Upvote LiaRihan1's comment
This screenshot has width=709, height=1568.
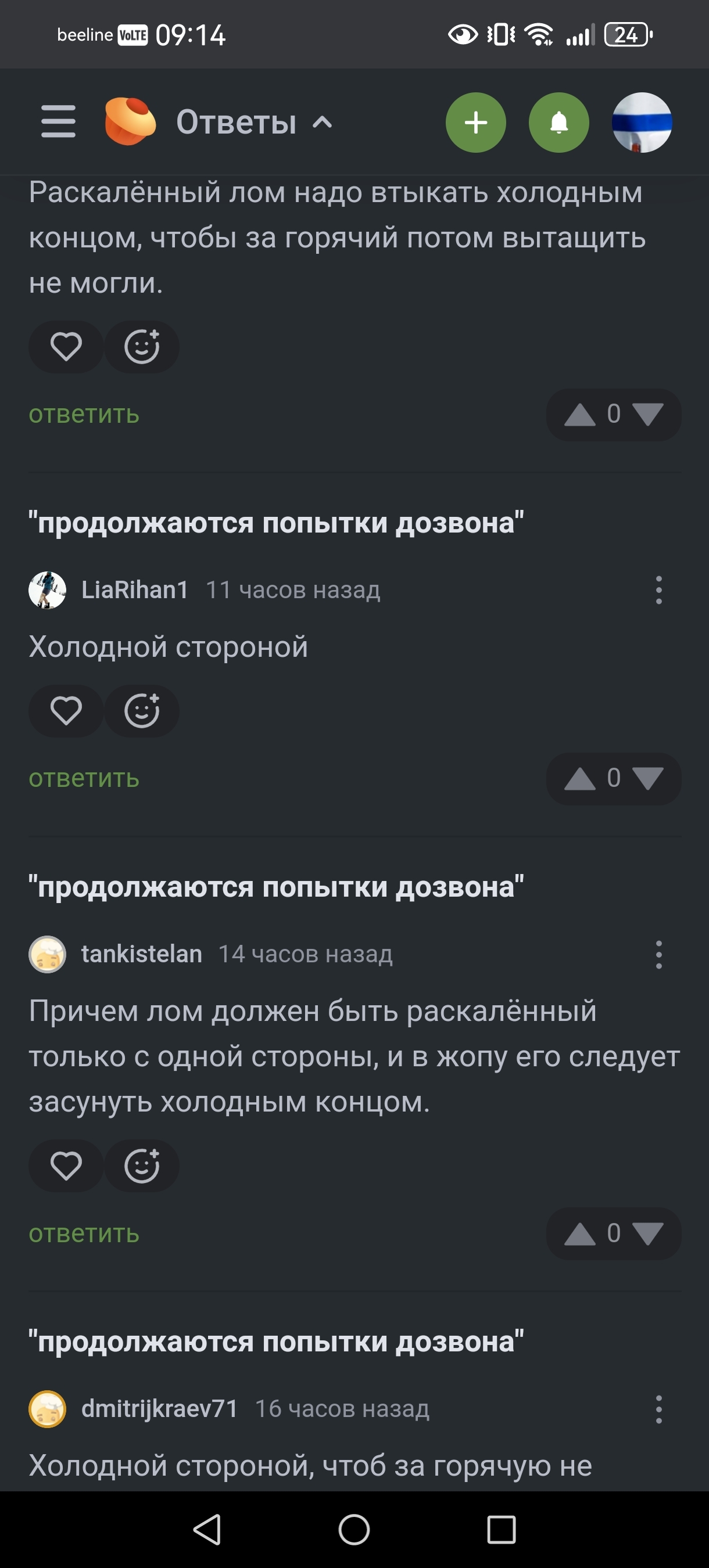[580, 779]
